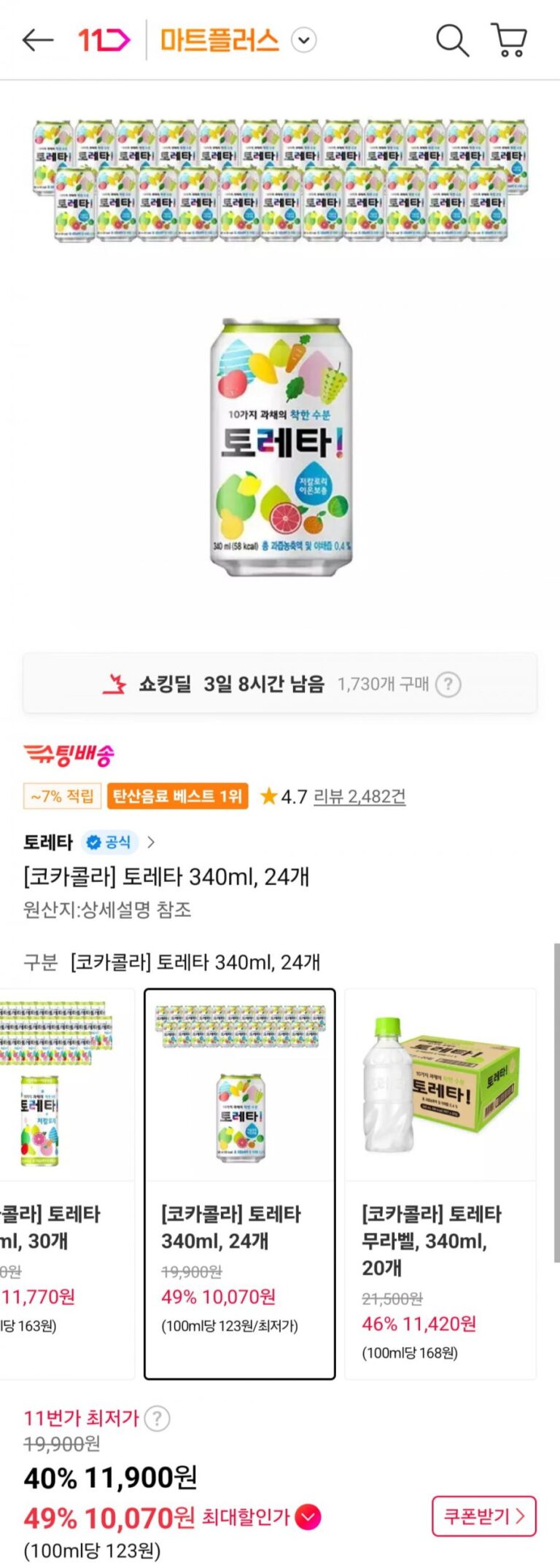560x1568 pixels.
Task: View the 리뷰 2,482건 link
Action: coord(359,796)
